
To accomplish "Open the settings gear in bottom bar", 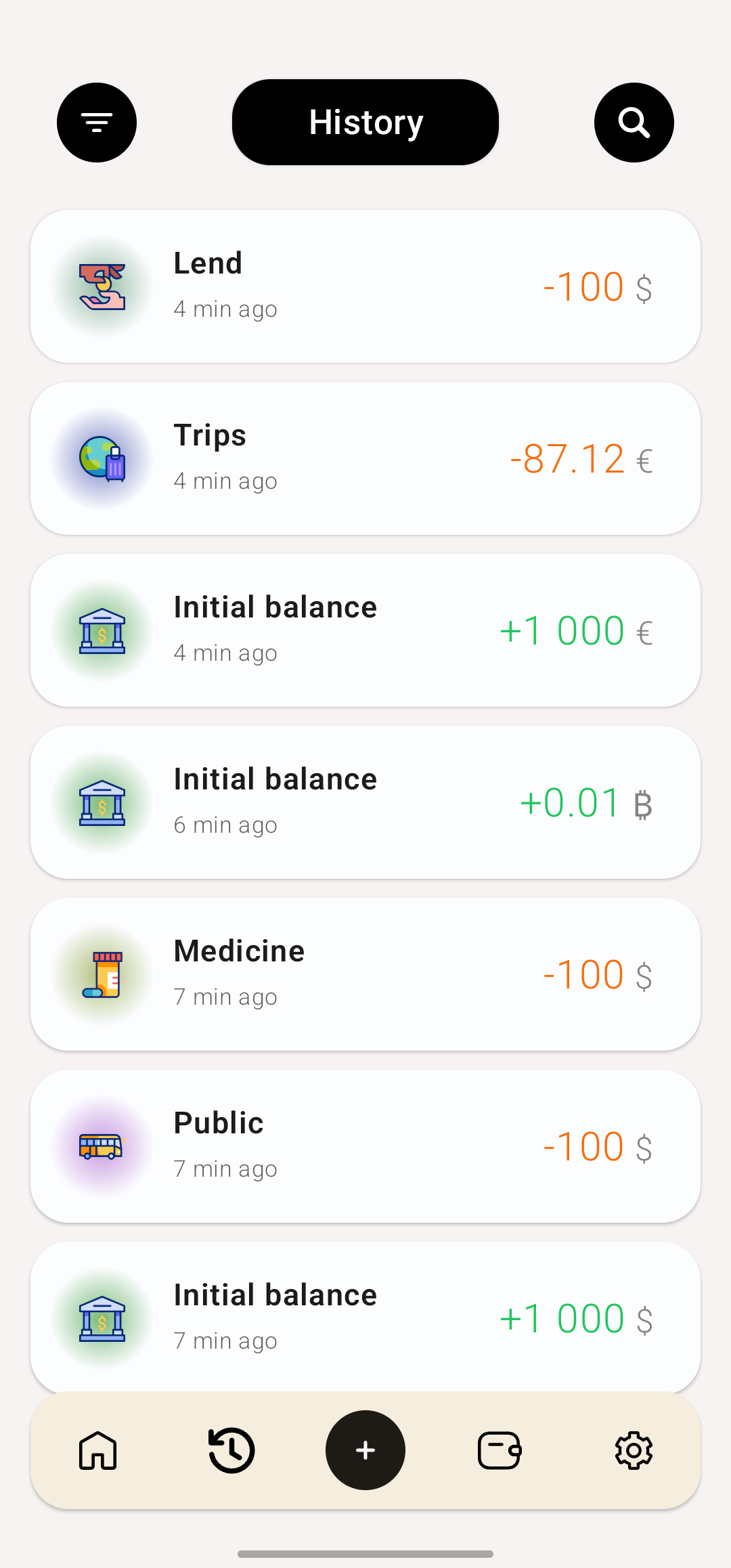I will pos(634,1450).
